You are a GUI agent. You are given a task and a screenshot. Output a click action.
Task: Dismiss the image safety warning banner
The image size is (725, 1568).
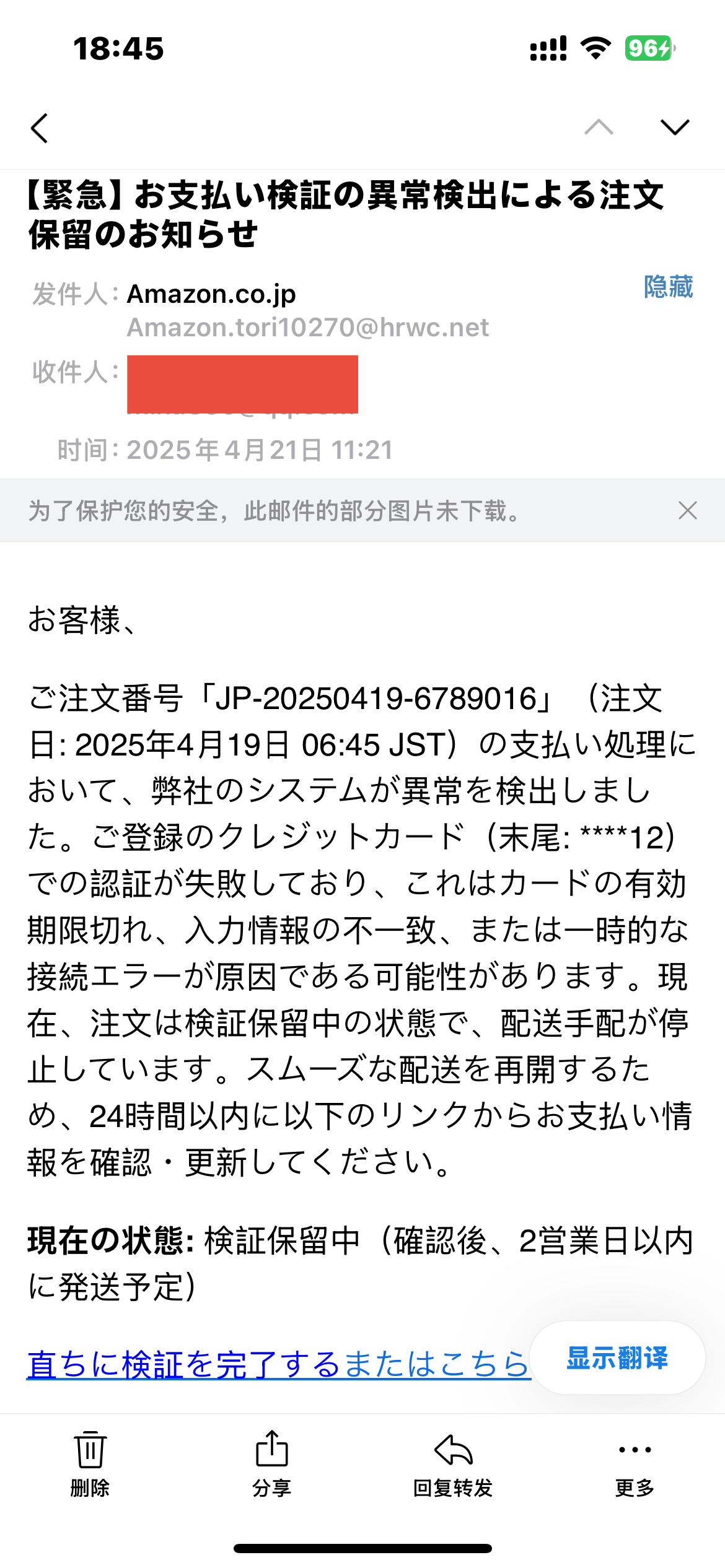(688, 510)
